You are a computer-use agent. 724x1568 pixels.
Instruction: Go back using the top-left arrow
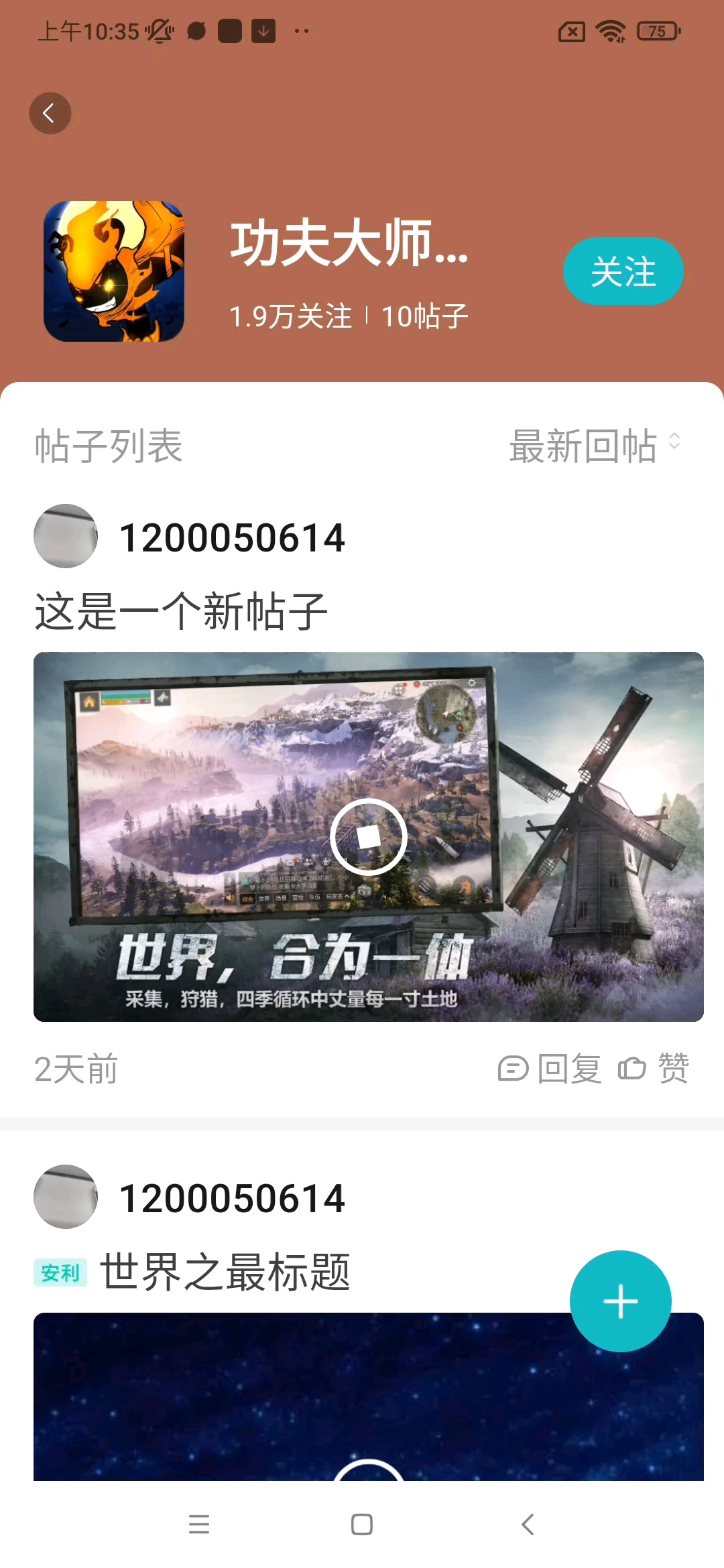click(x=50, y=113)
